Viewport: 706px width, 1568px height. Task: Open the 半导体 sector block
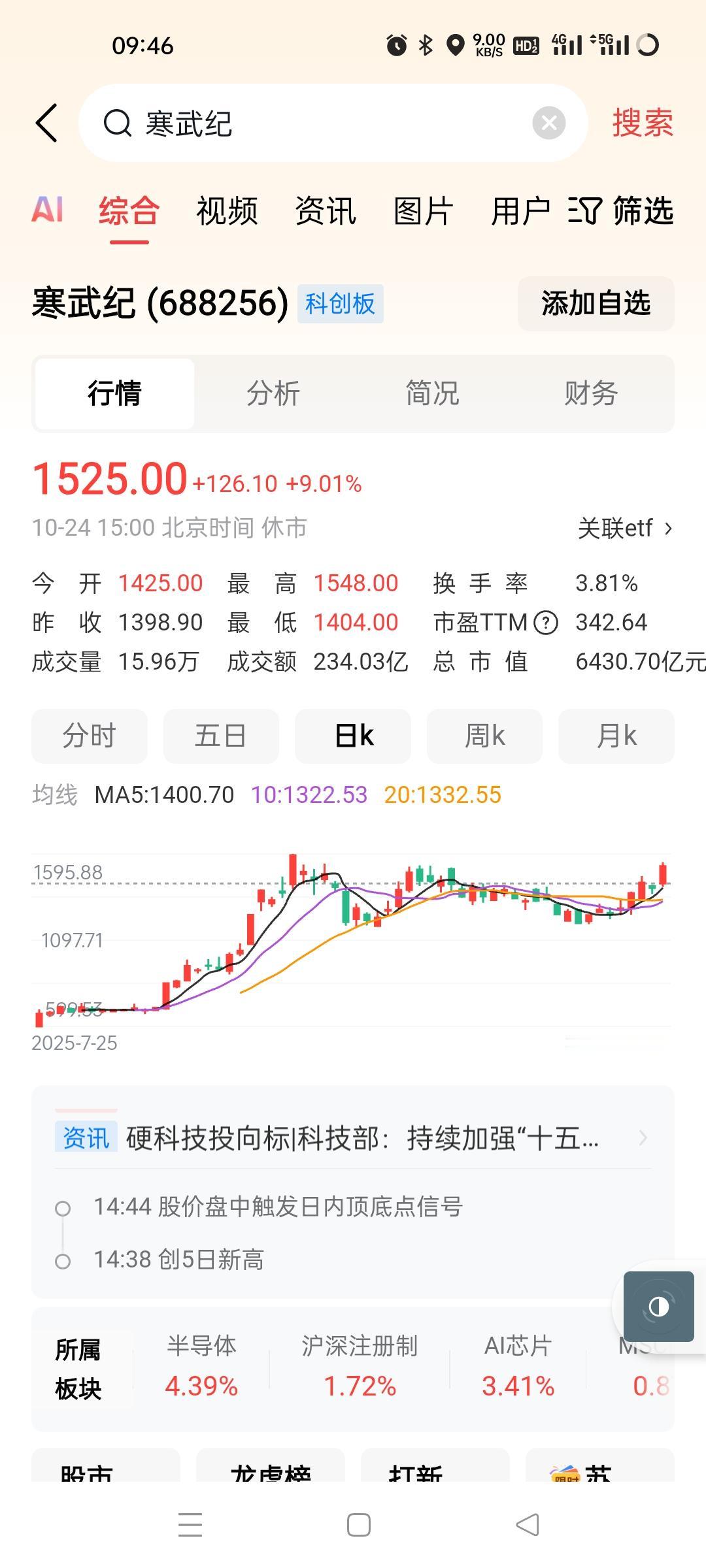click(x=201, y=1367)
